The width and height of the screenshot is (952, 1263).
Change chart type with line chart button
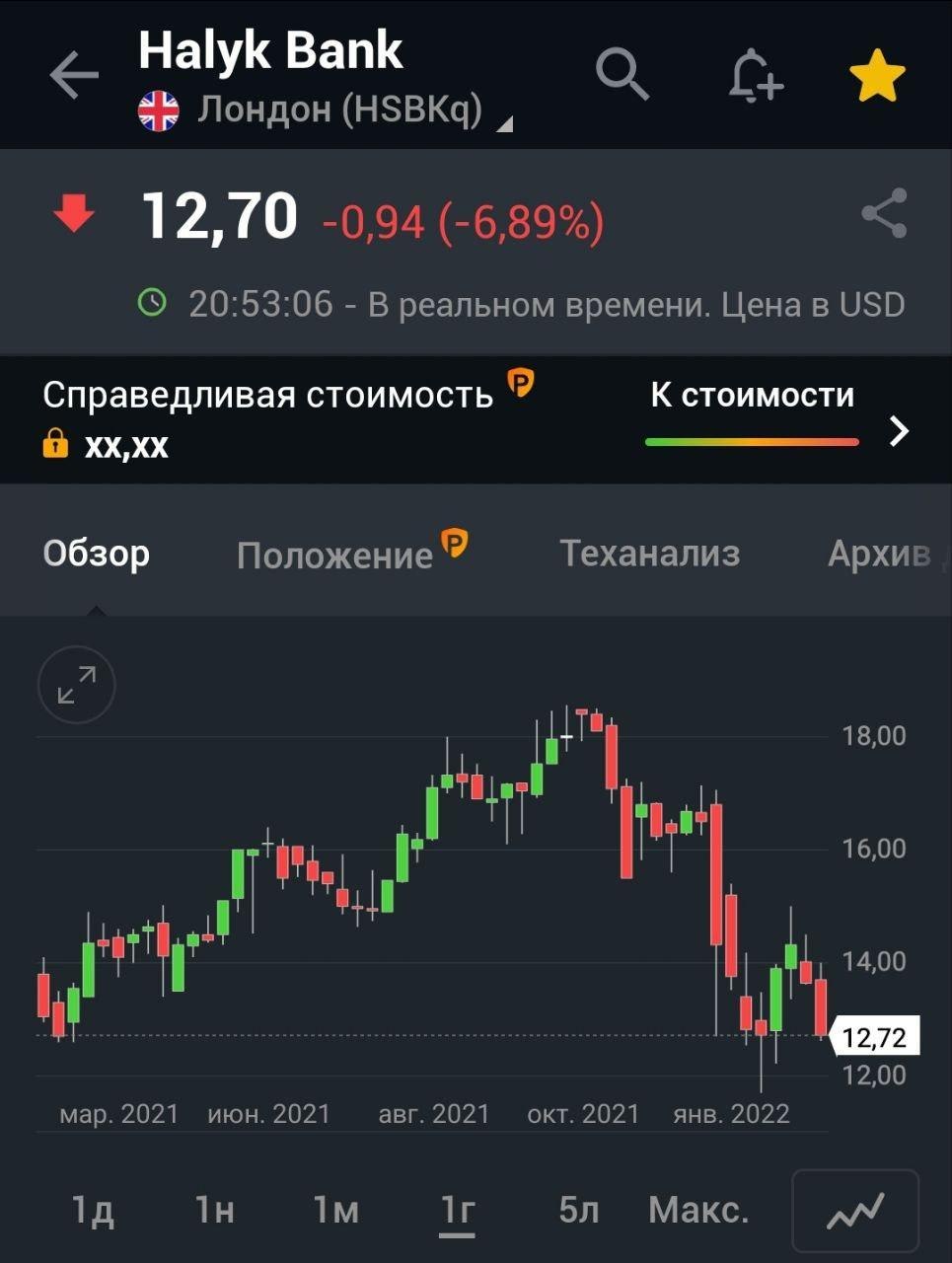click(x=855, y=1211)
